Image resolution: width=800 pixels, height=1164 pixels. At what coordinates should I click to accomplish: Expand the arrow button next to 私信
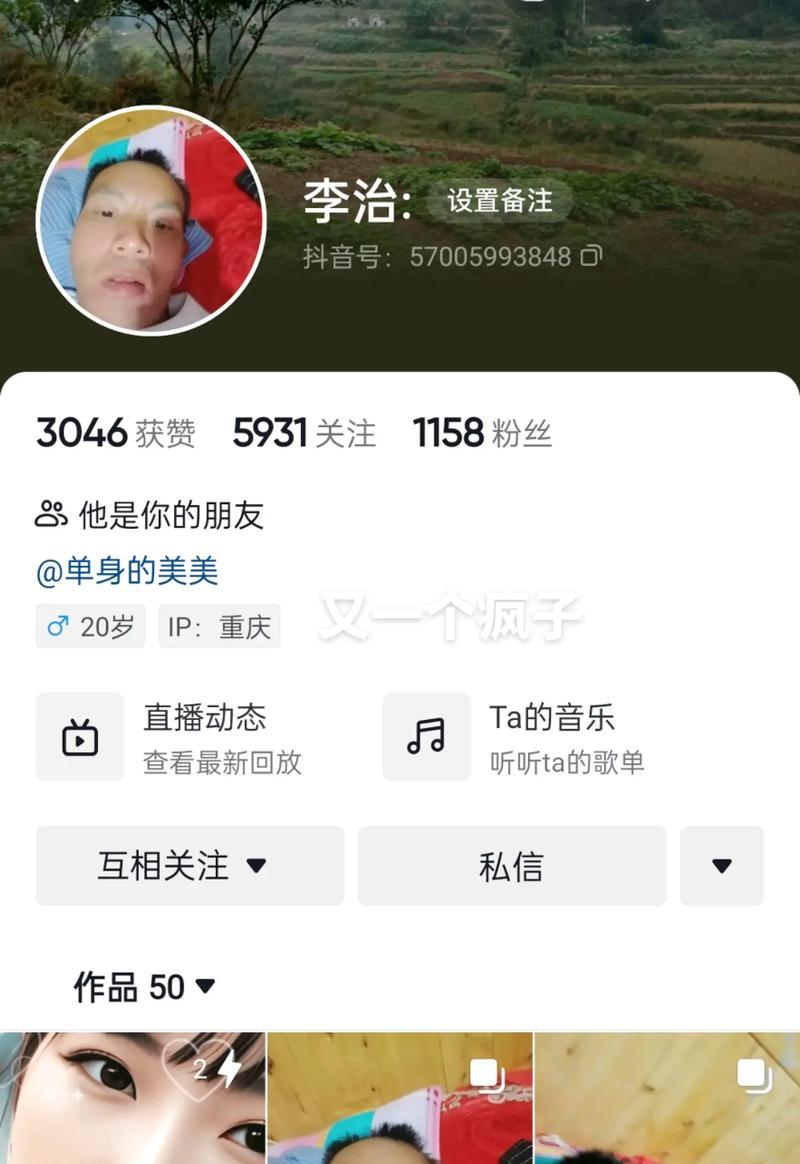coord(722,865)
